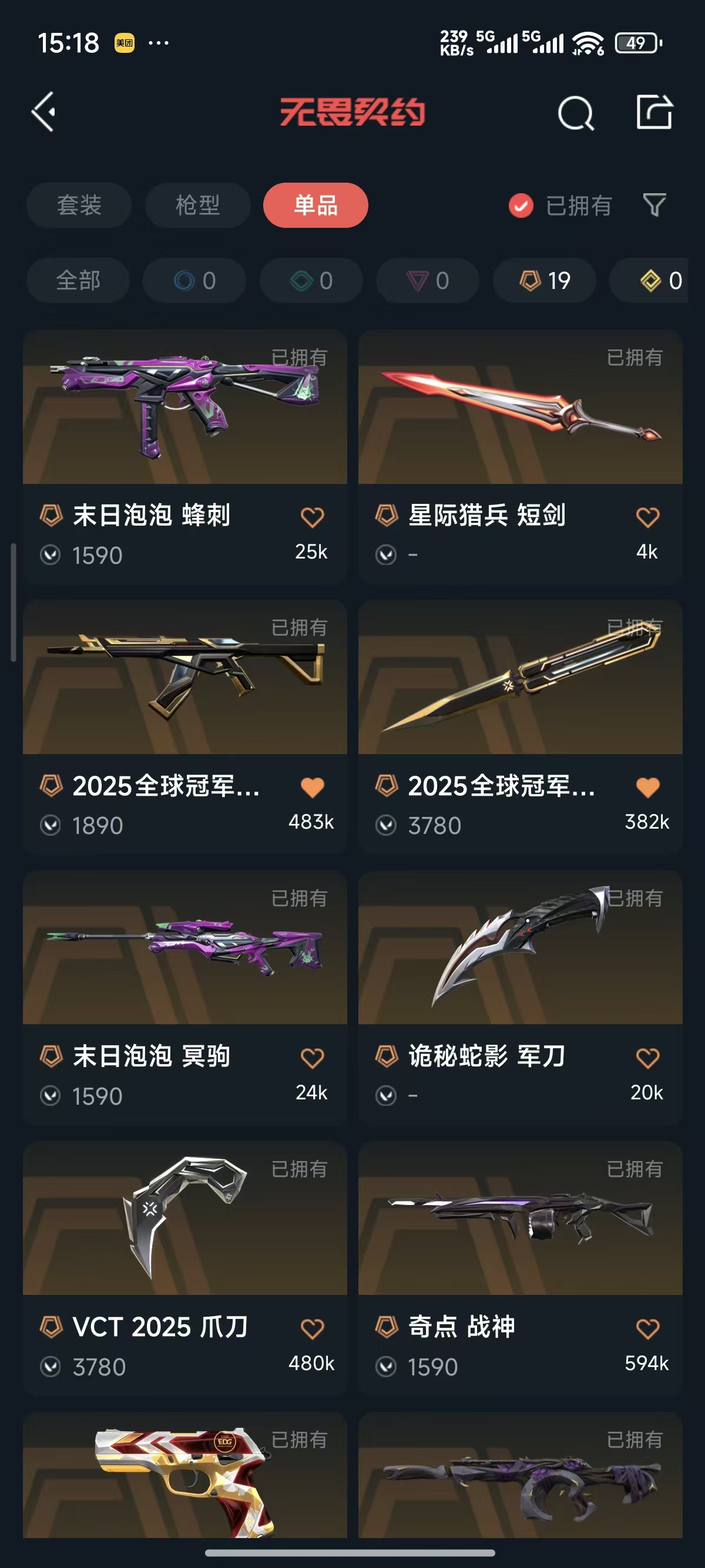Screen dimensions: 705x1568
Task: Switch to the 枪型 tab
Action: pos(197,205)
